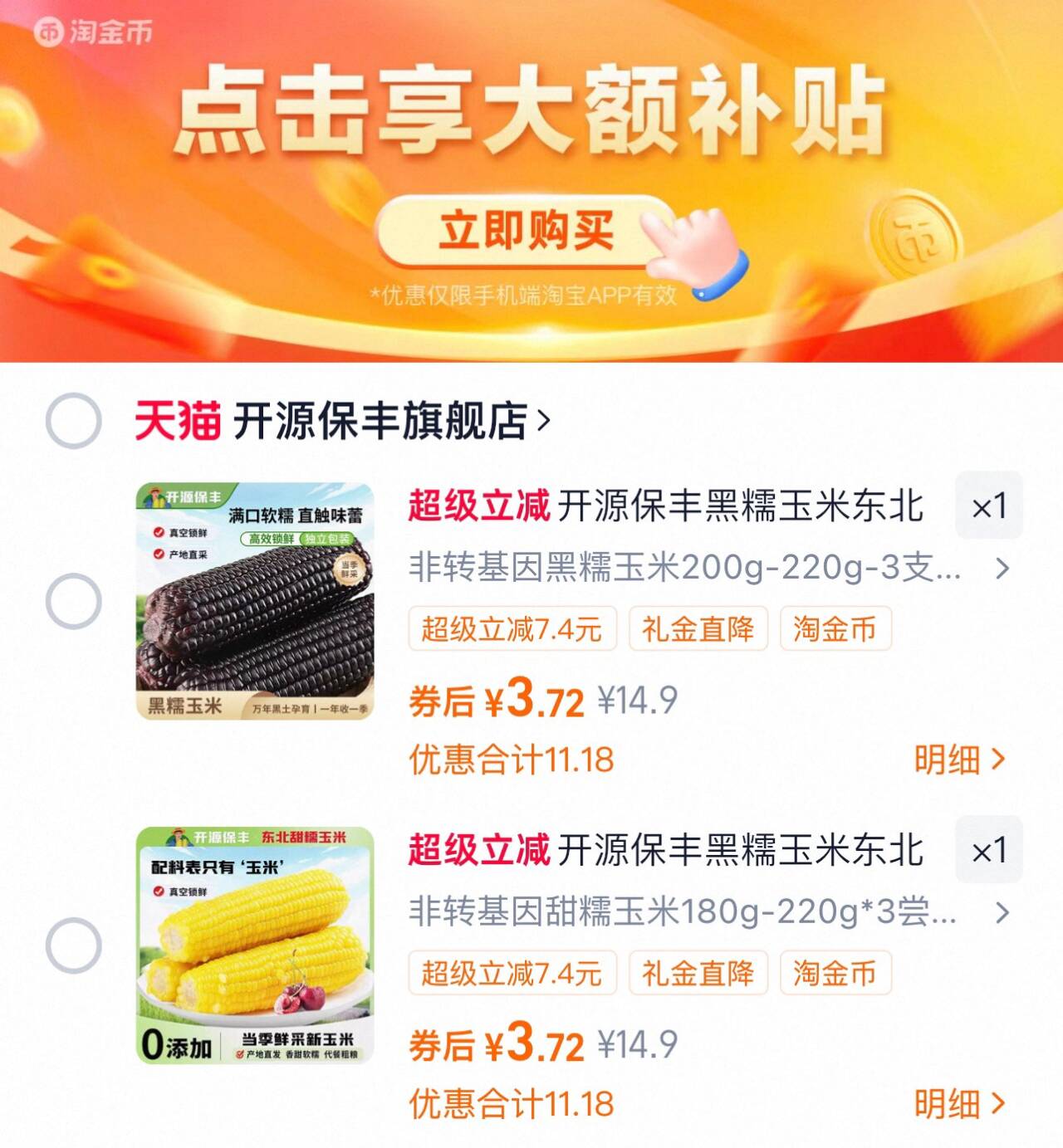Open the black waxy corn product image
Viewport: 1063px width, 1148px height.
point(255,601)
